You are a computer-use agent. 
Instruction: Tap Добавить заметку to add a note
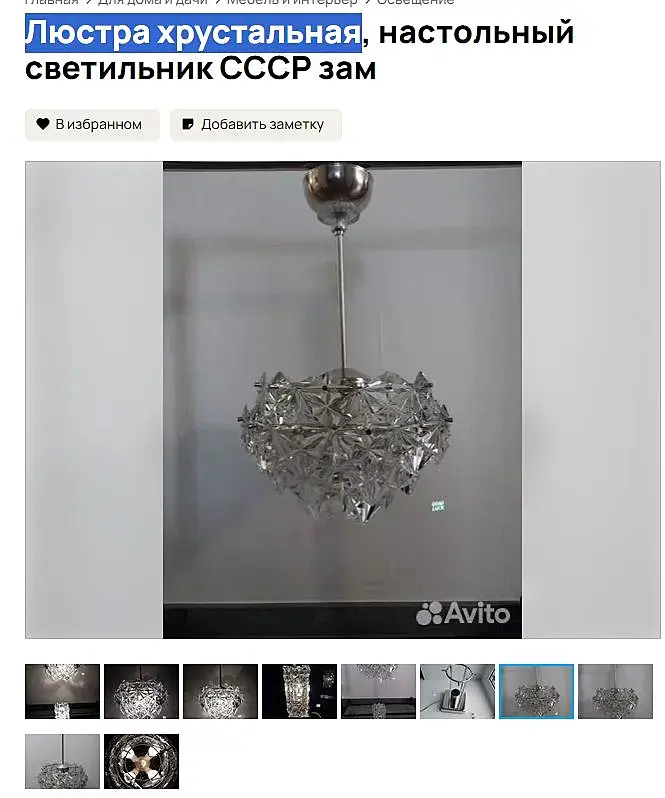click(255, 124)
